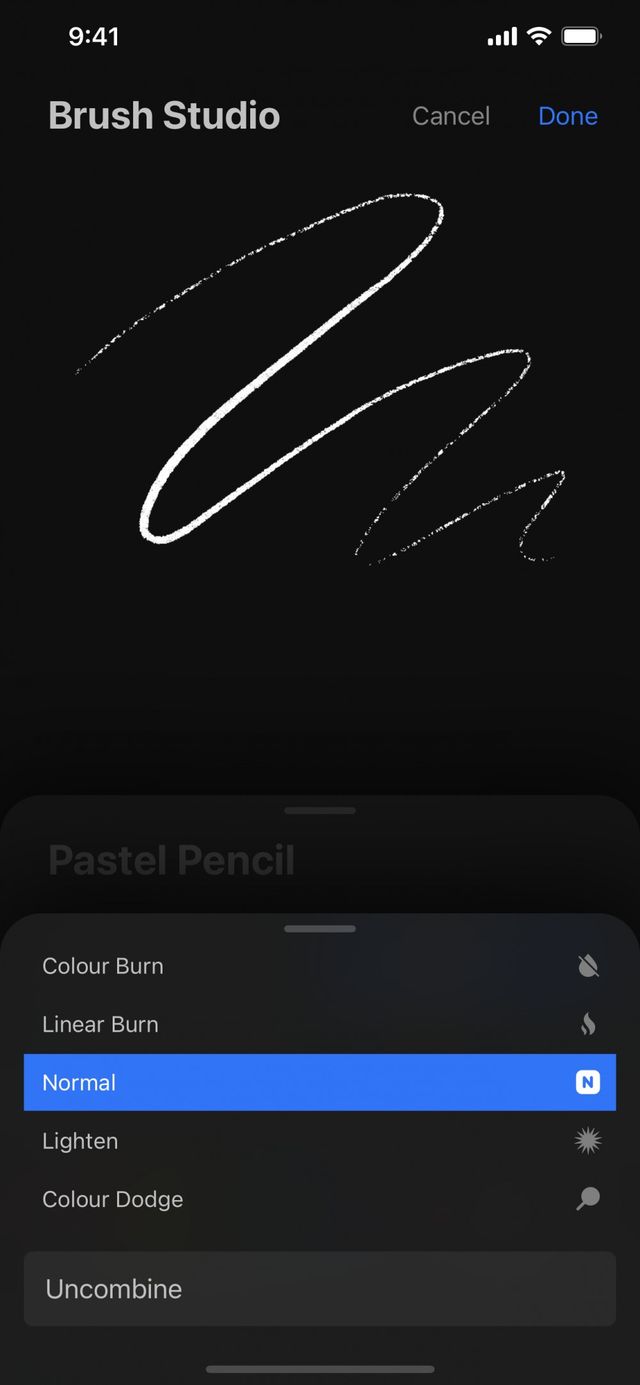Tap the Uncombine button
This screenshot has width=640, height=1385.
tap(320, 1289)
